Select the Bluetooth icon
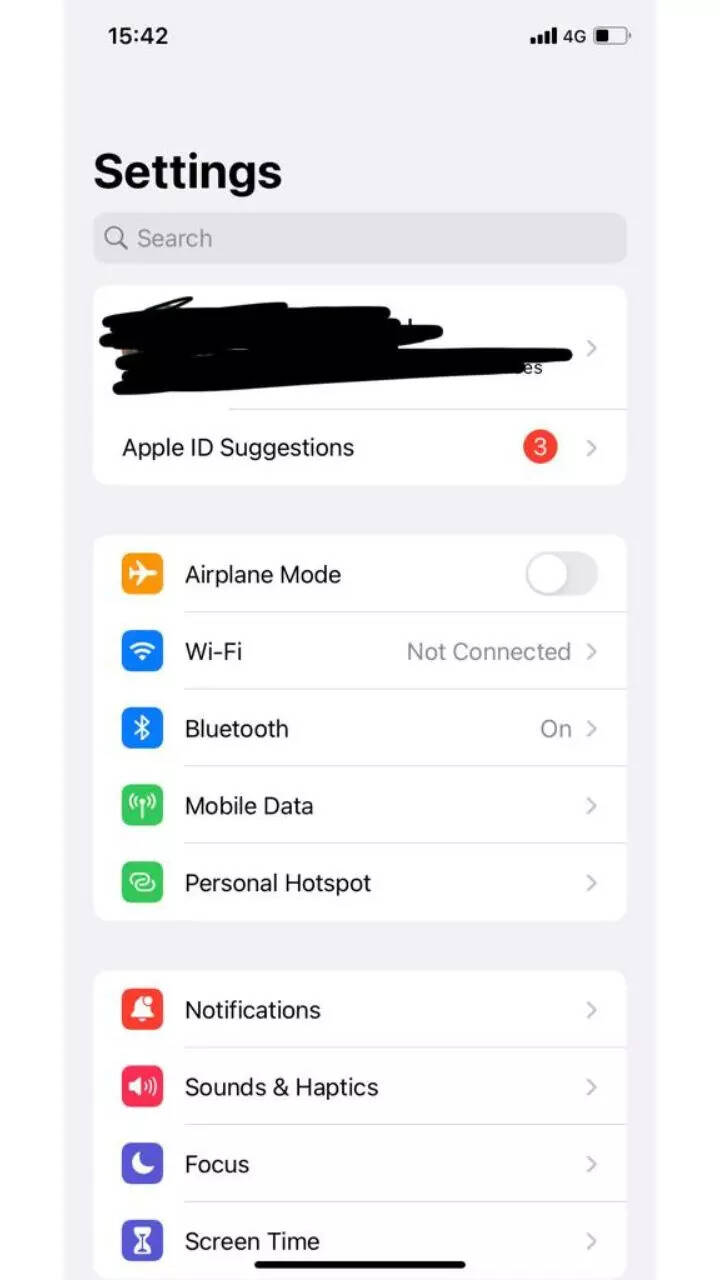This screenshot has width=720, height=1280. (x=141, y=728)
